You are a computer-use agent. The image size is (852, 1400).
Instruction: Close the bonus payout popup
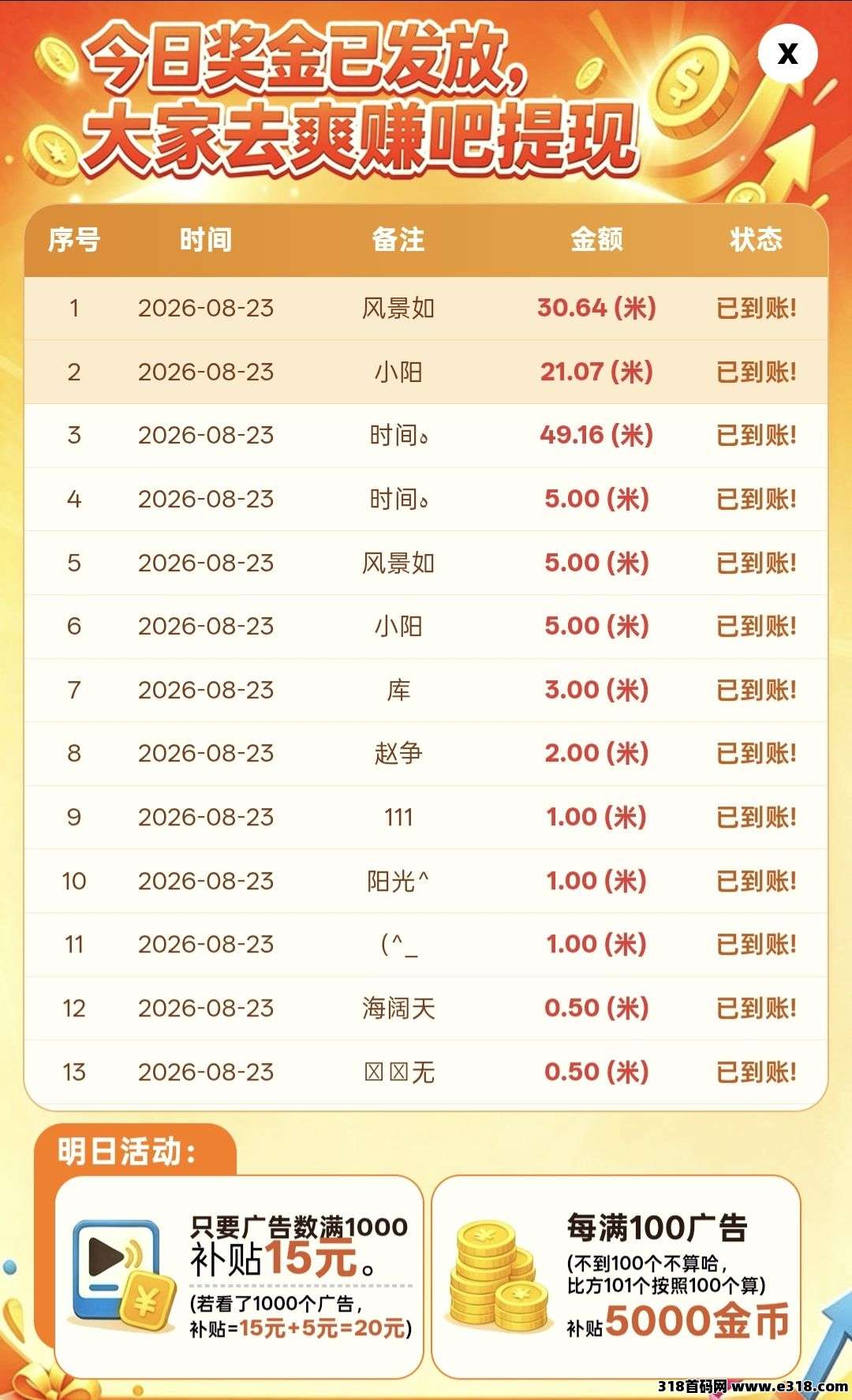tap(787, 53)
